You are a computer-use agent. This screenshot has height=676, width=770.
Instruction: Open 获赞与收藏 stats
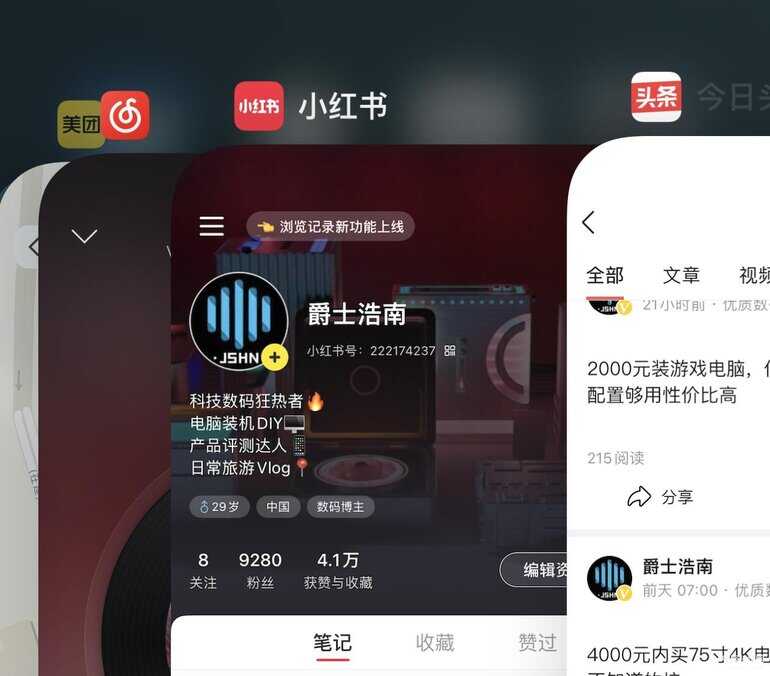click(338, 570)
